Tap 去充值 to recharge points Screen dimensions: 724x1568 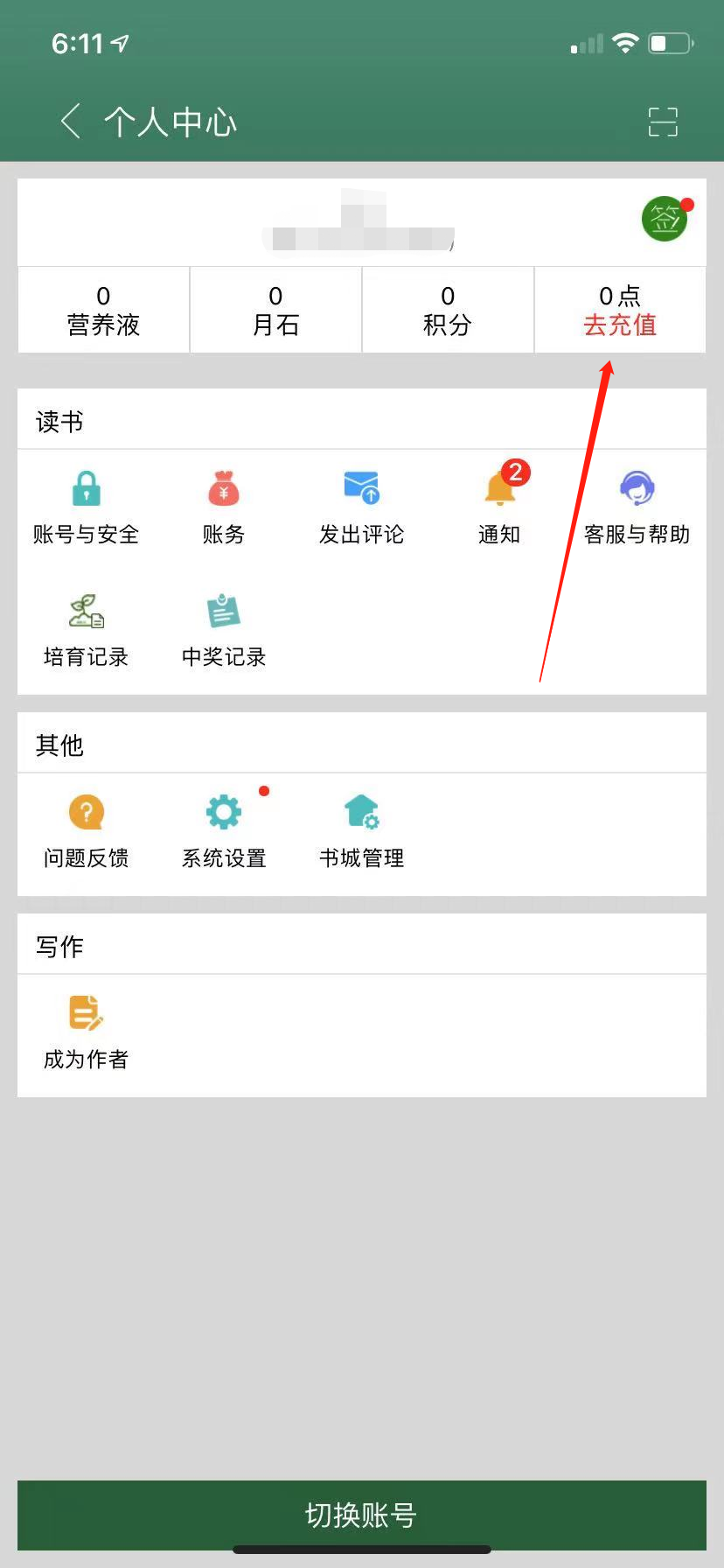tap(620, 325)
